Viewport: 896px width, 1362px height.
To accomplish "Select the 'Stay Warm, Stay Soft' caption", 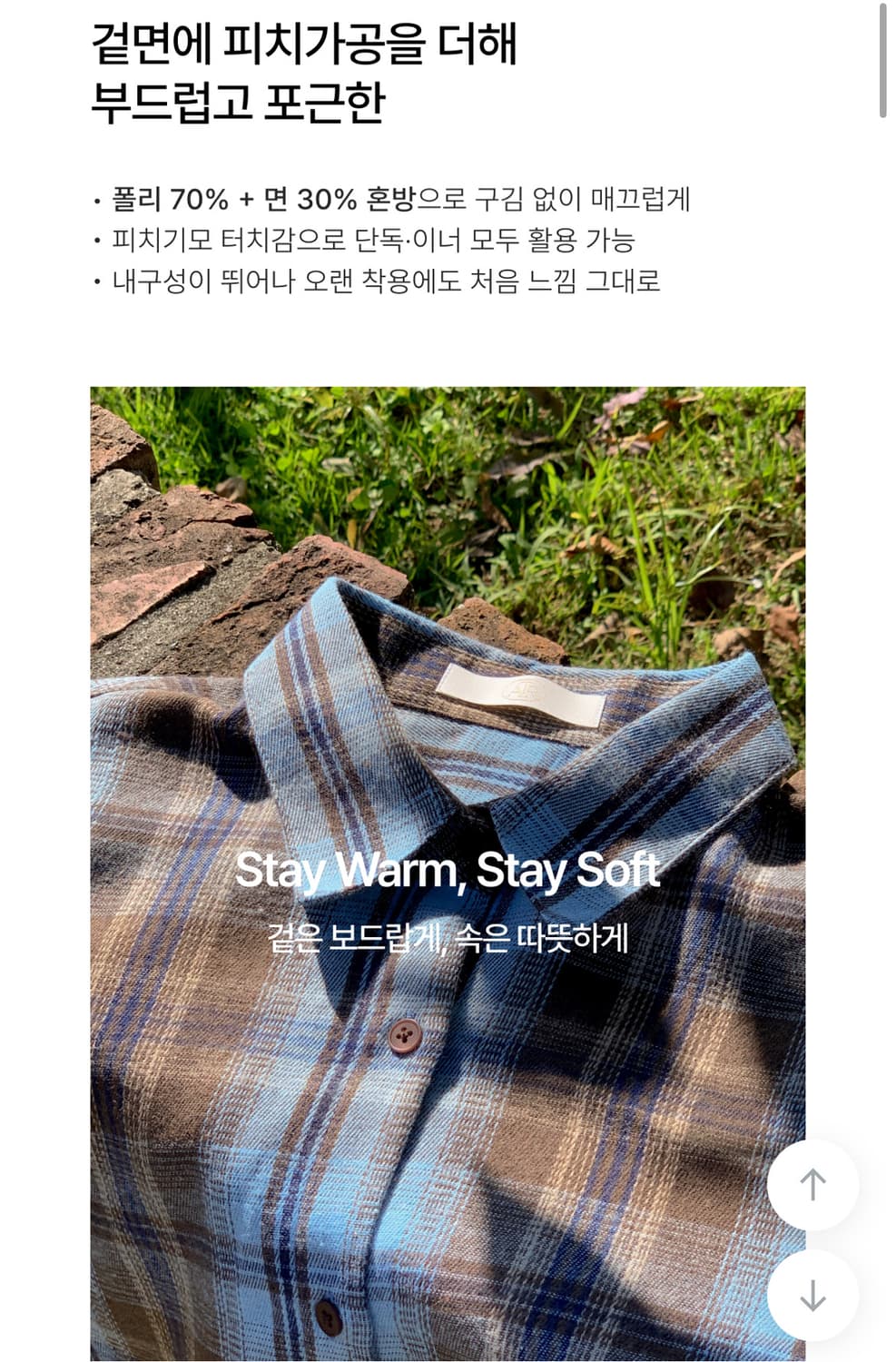I will (448, 873).
